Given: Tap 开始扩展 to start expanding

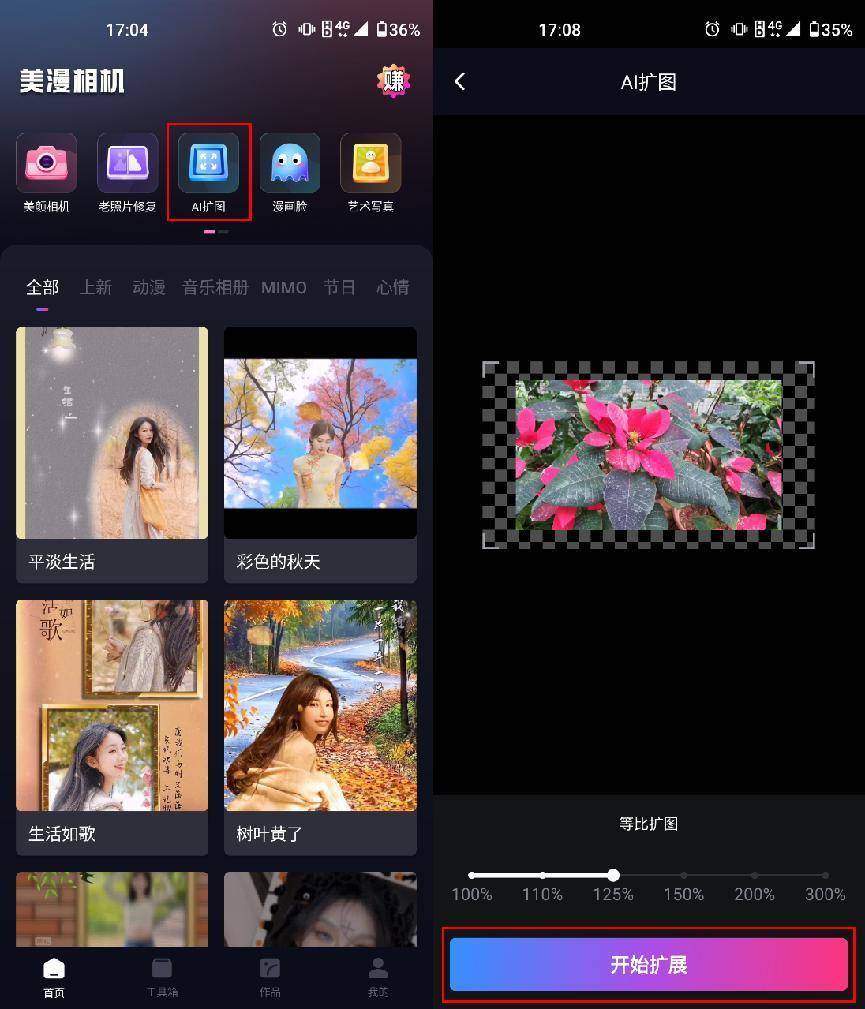Looking at the screenshot, I should coord(649,965).
